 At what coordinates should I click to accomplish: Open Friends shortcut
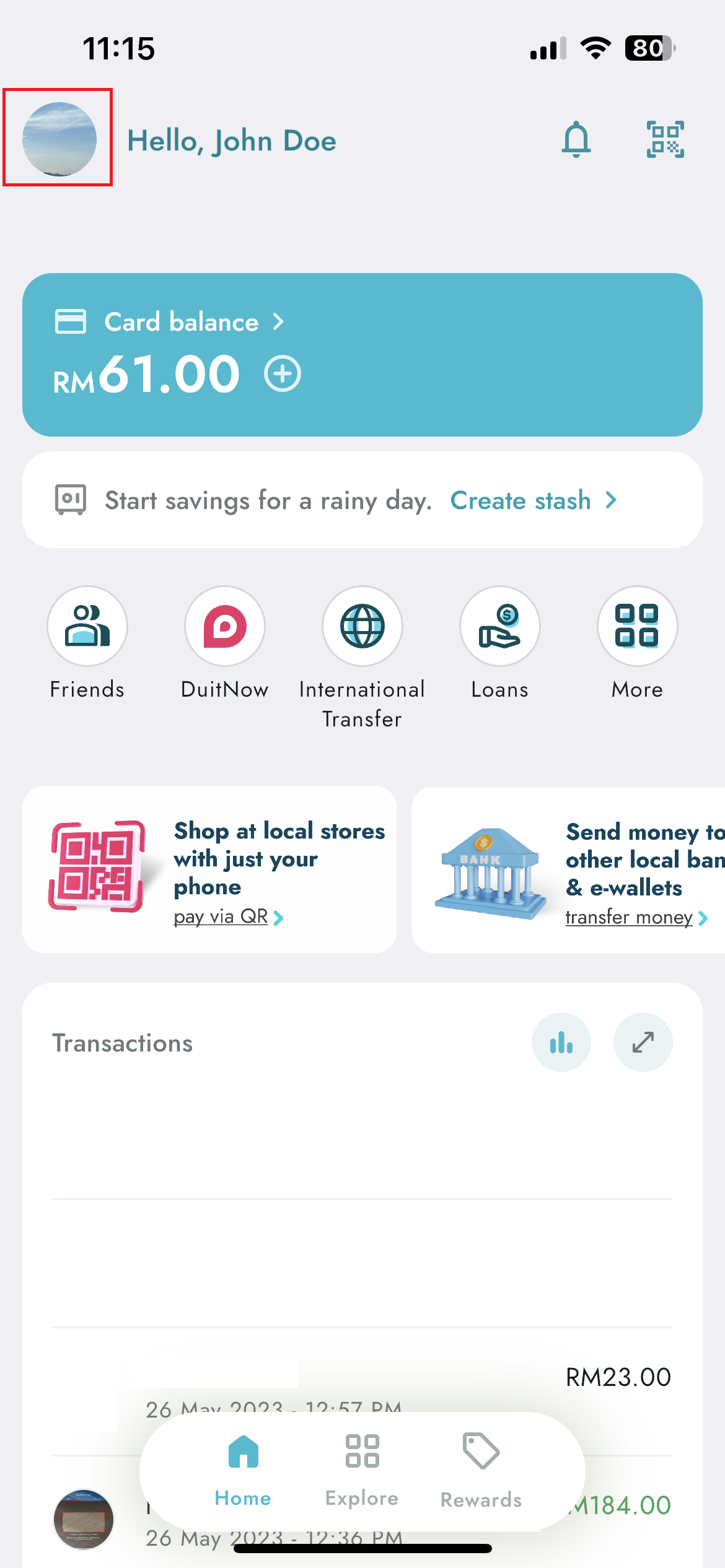pyautogui.click(x=87, y=627)
